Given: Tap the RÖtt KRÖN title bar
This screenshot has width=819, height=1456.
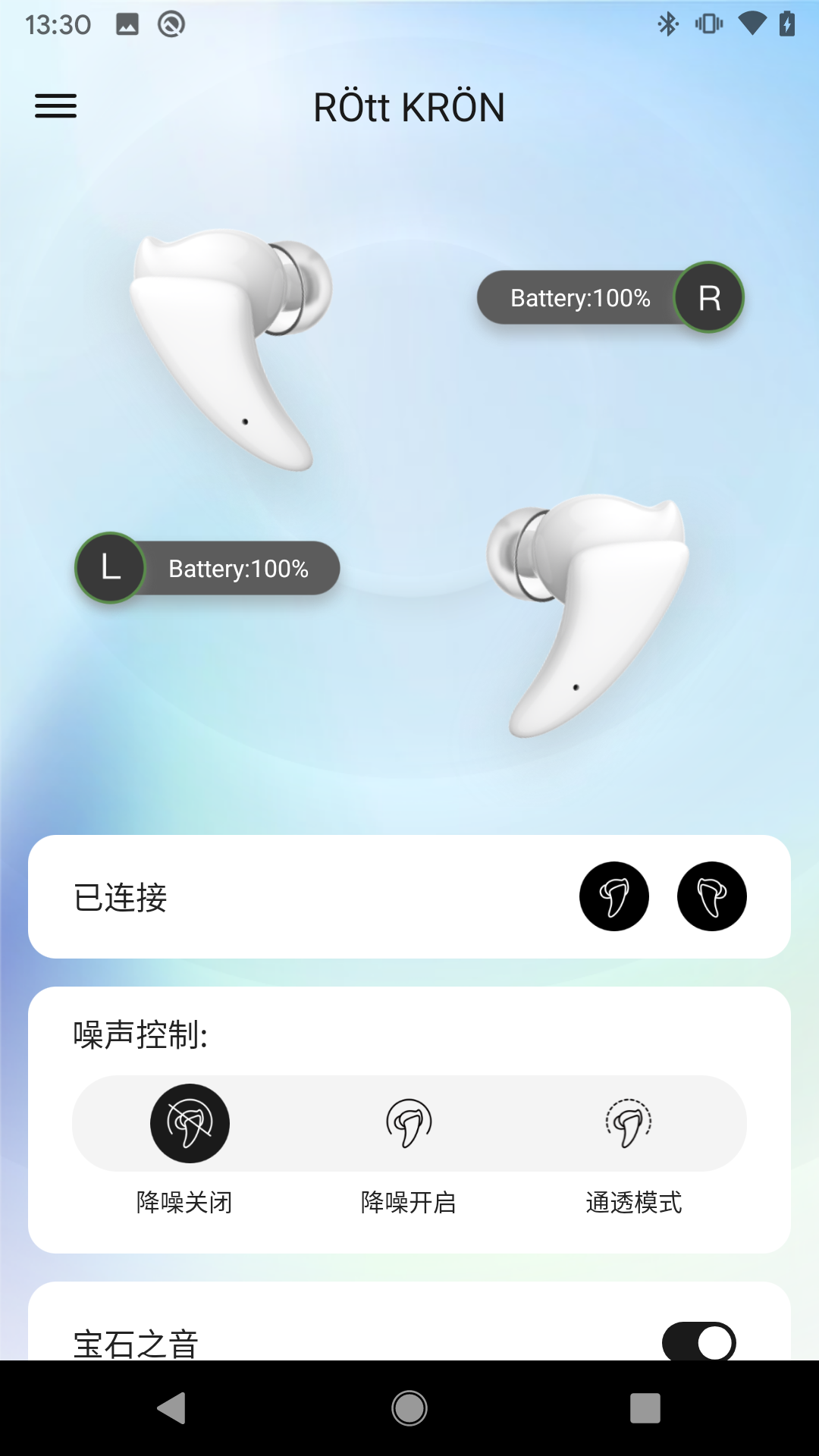Looking at the screenshot, I should click(x=409, y=106).
